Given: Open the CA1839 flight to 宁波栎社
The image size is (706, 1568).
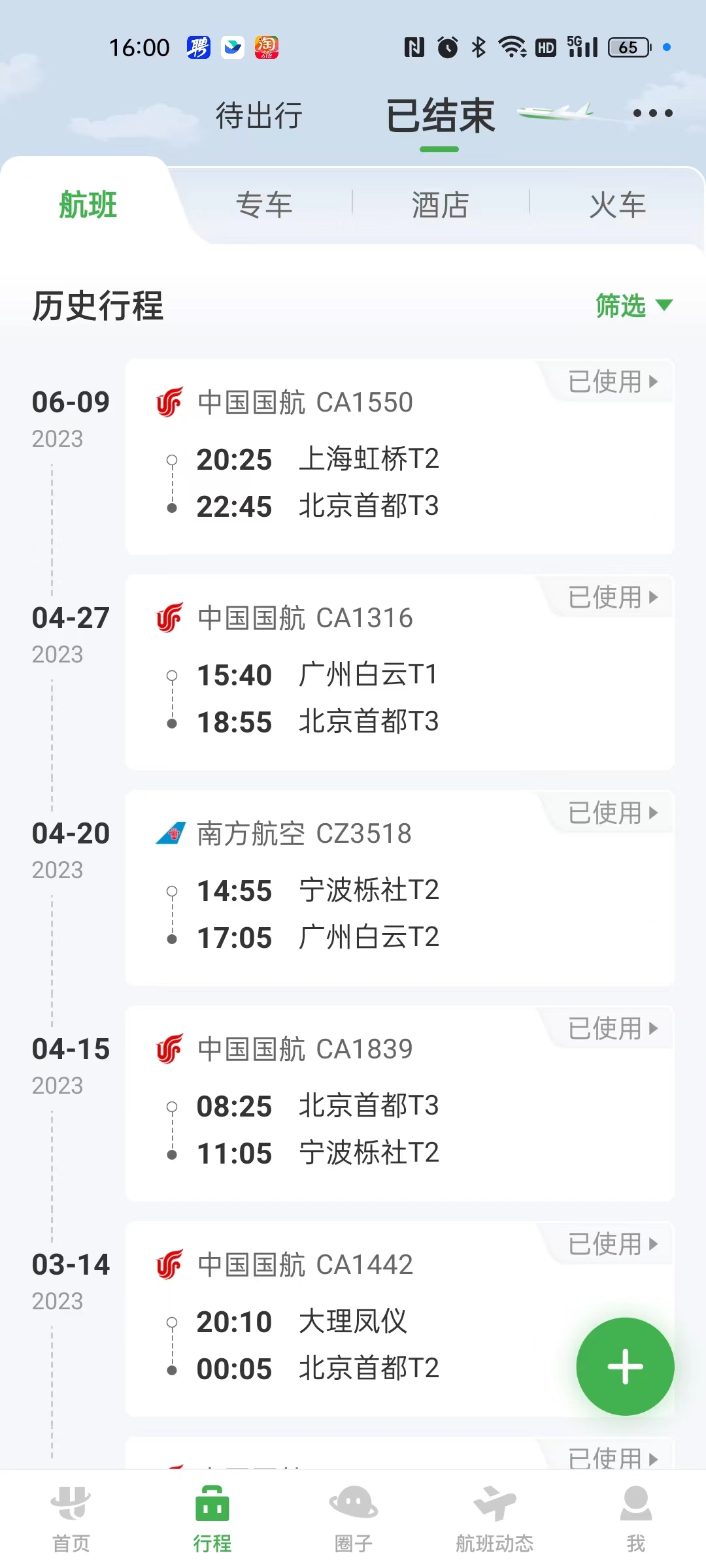Looking at the screenshot, I should click(399, 1104).
